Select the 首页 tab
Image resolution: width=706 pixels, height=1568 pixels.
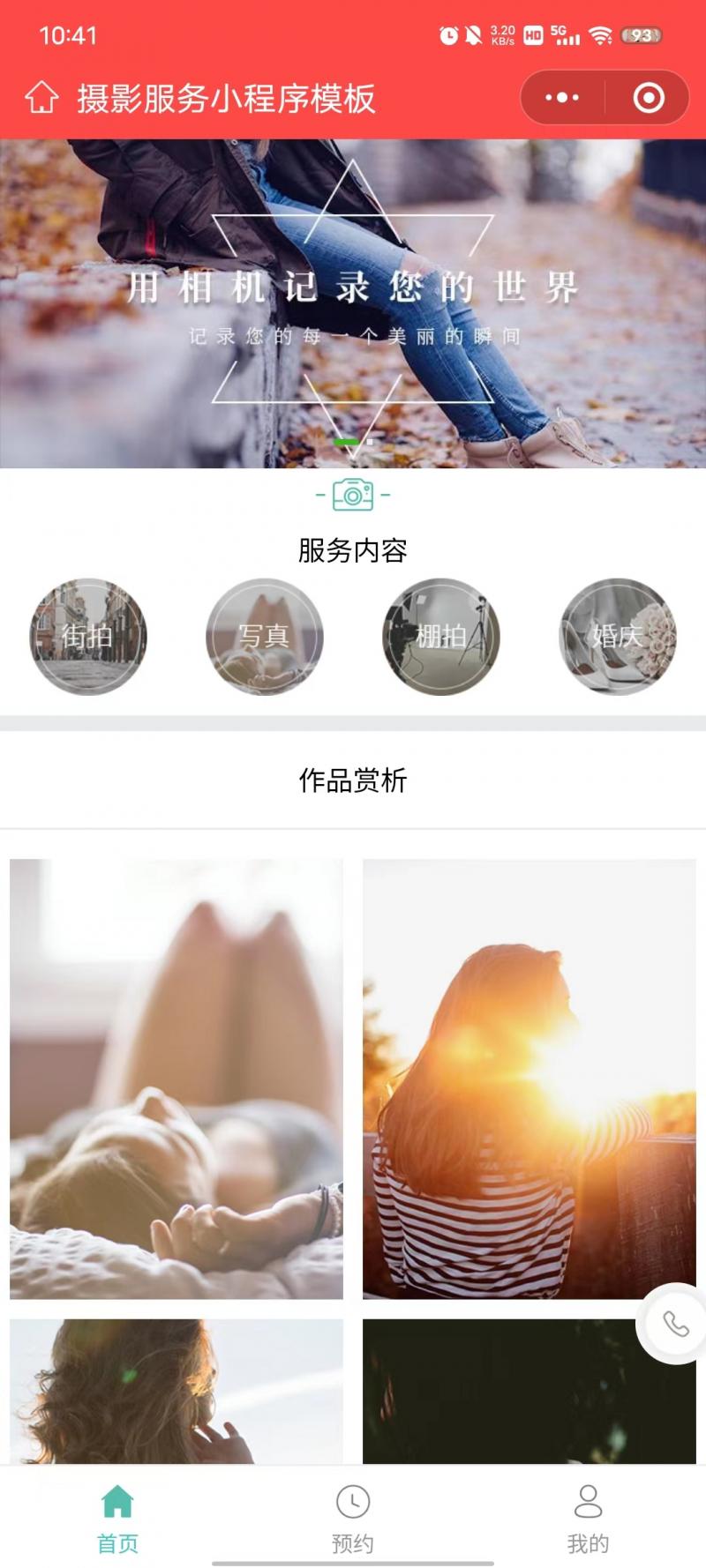point(117,1519)
